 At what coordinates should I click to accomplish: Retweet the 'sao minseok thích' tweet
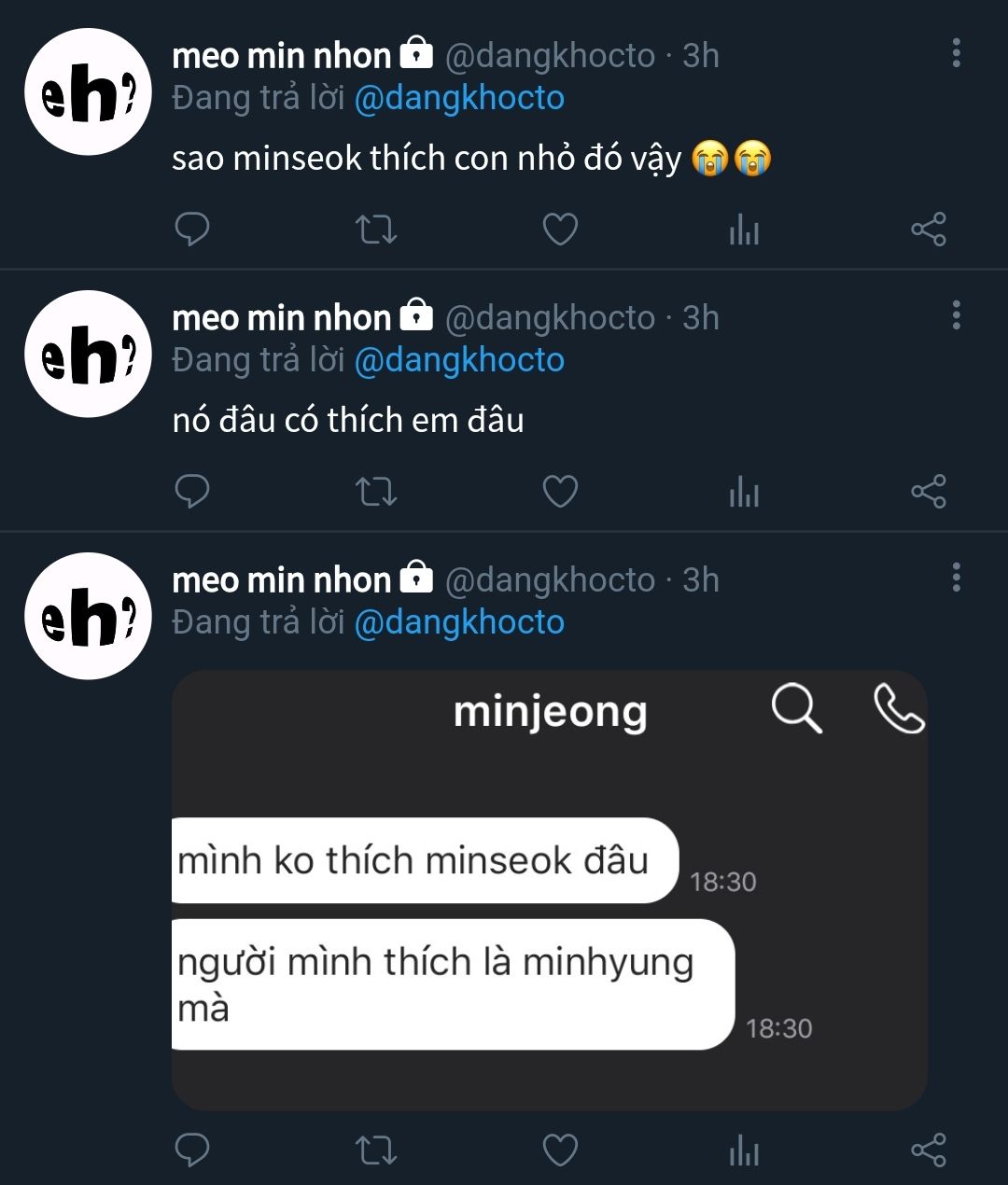point(377,230)
